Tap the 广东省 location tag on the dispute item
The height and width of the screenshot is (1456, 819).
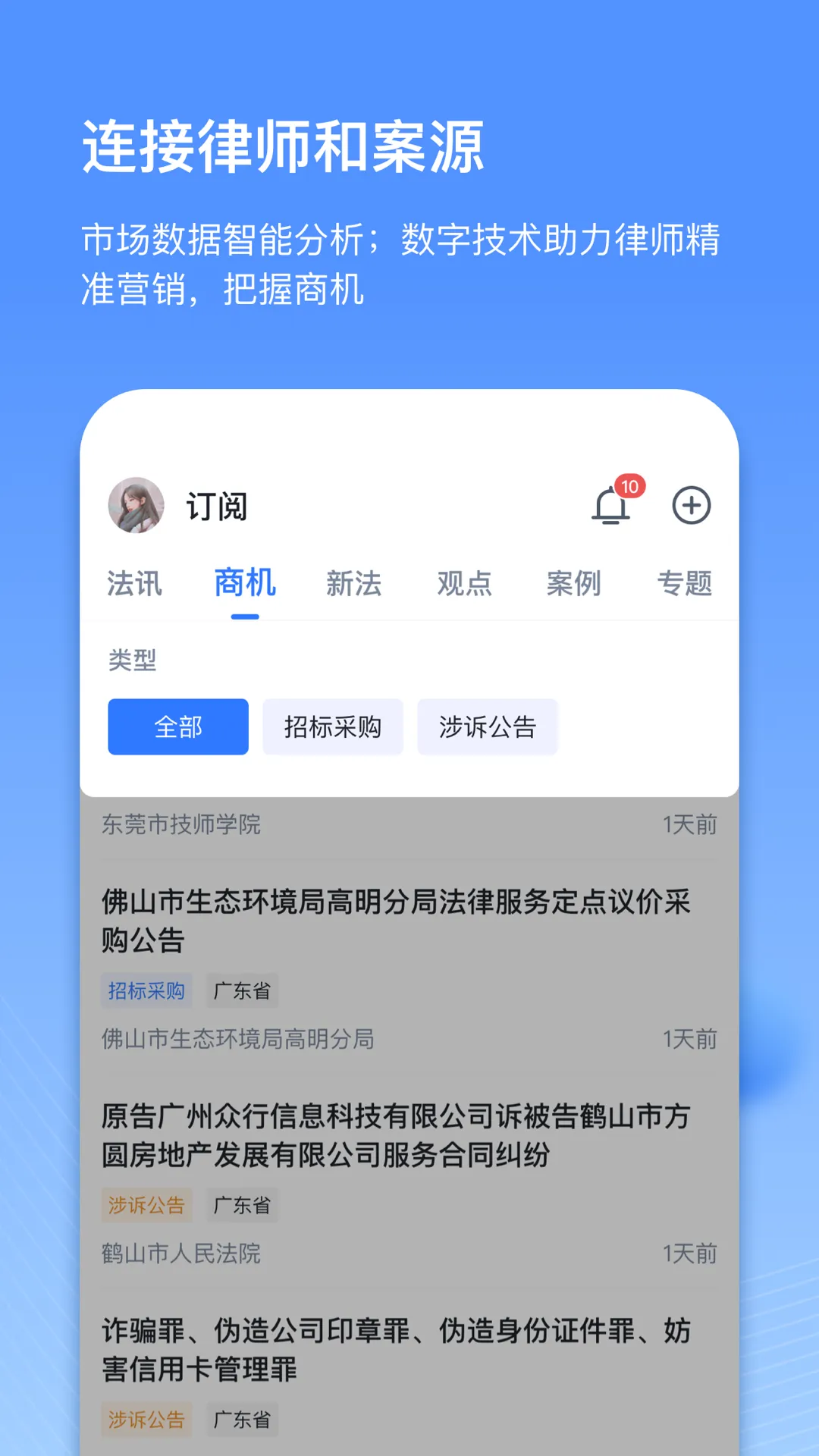click(242, 1206)
